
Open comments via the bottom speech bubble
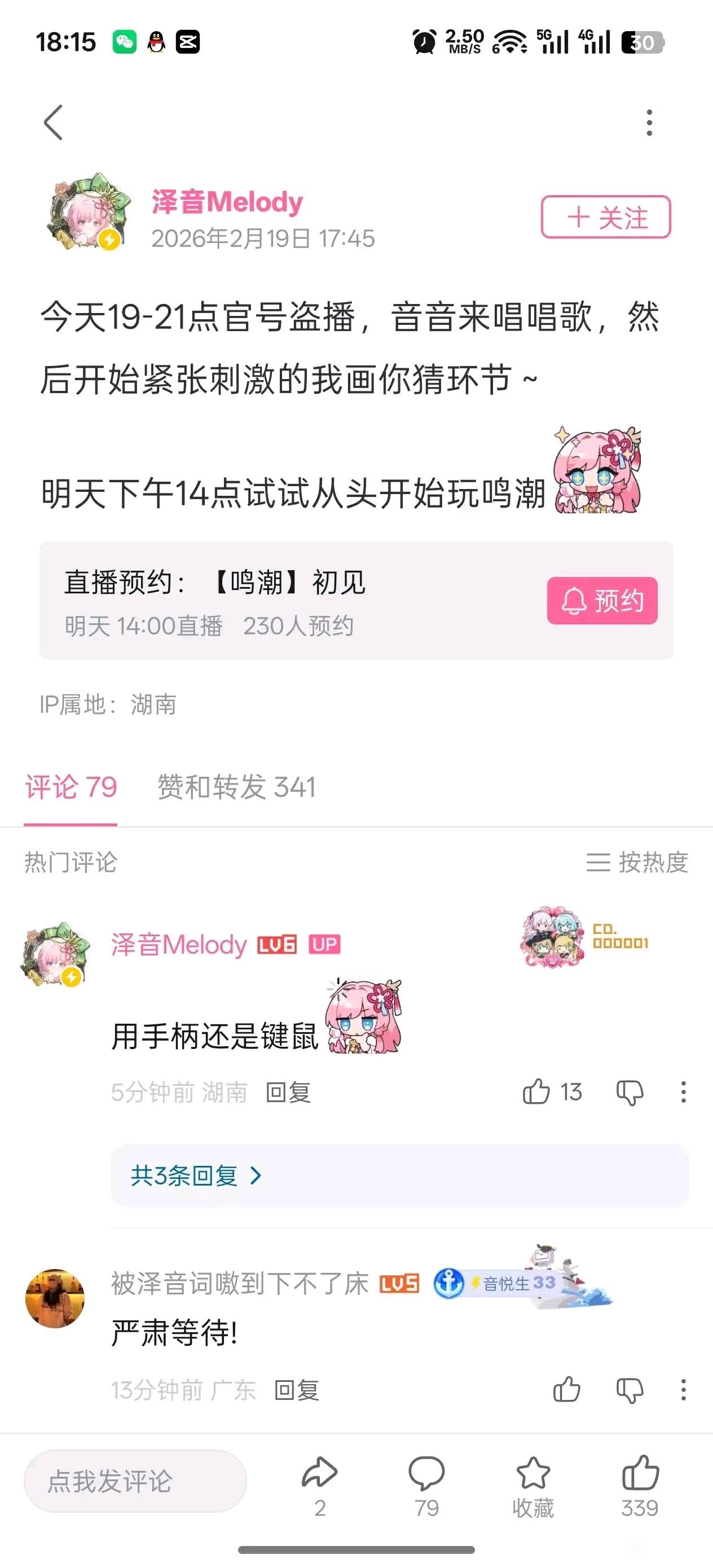click(426, 1486)
